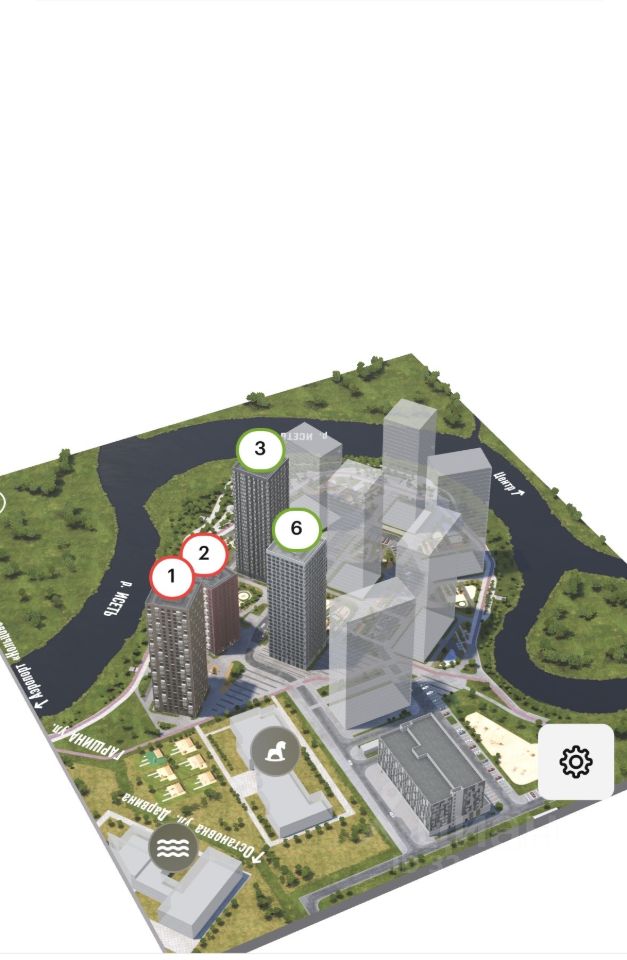Tap the swimming pool waves marker

(x=172, y=849)
